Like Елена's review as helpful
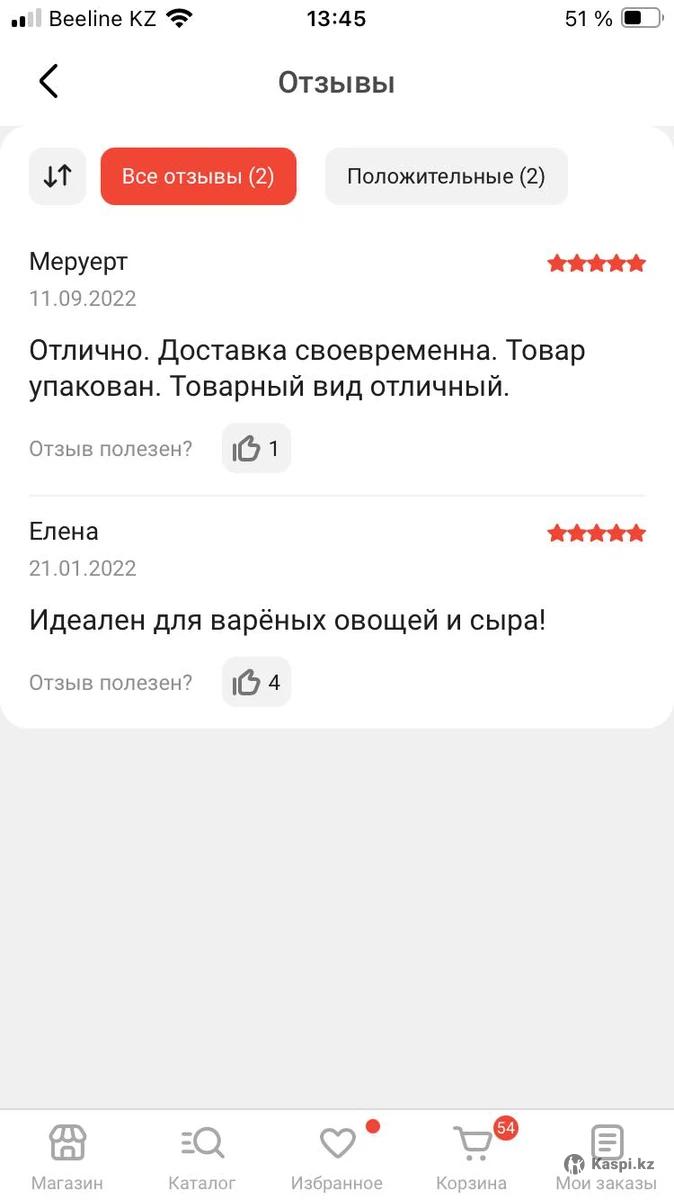The image size is (674, 1200). [256, 683]
